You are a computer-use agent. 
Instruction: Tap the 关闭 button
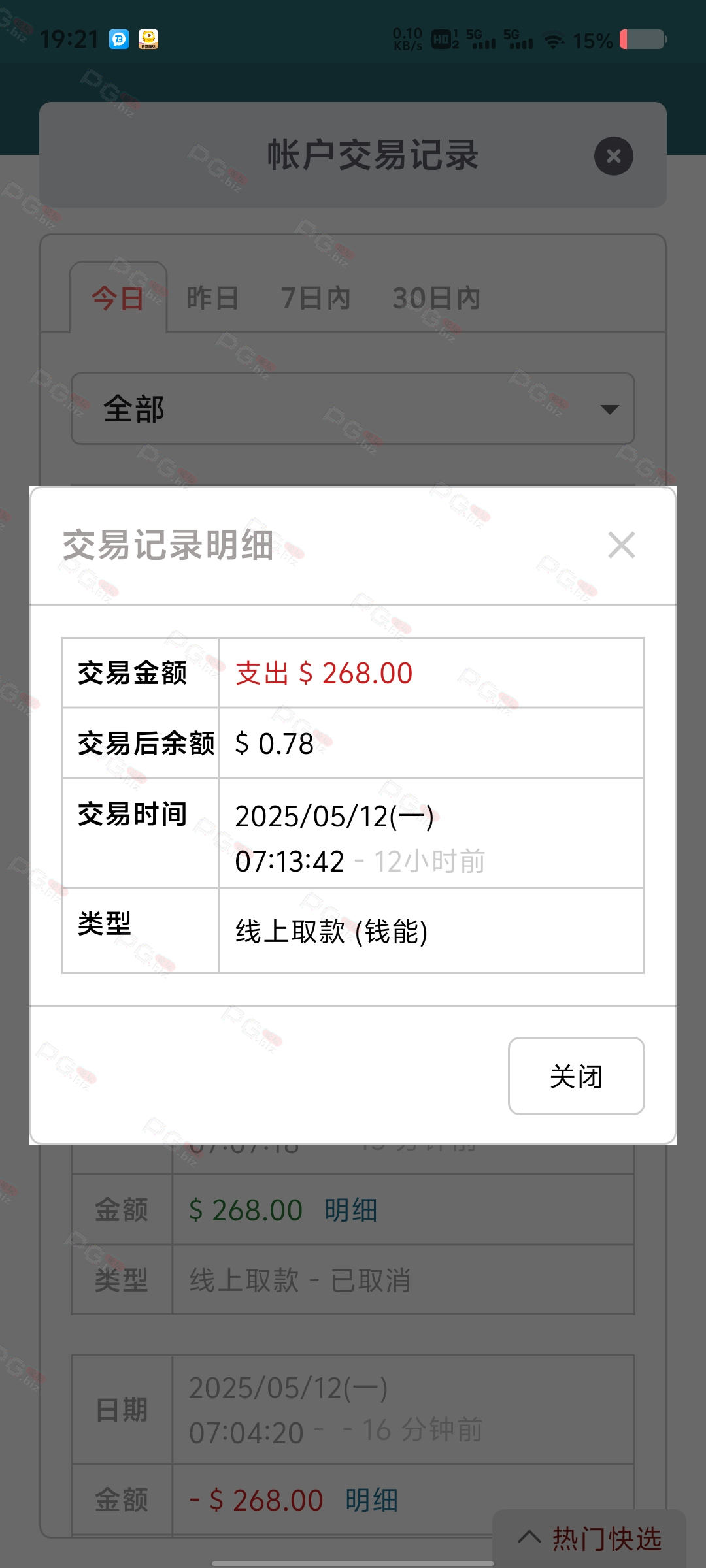pos(576,1076)
